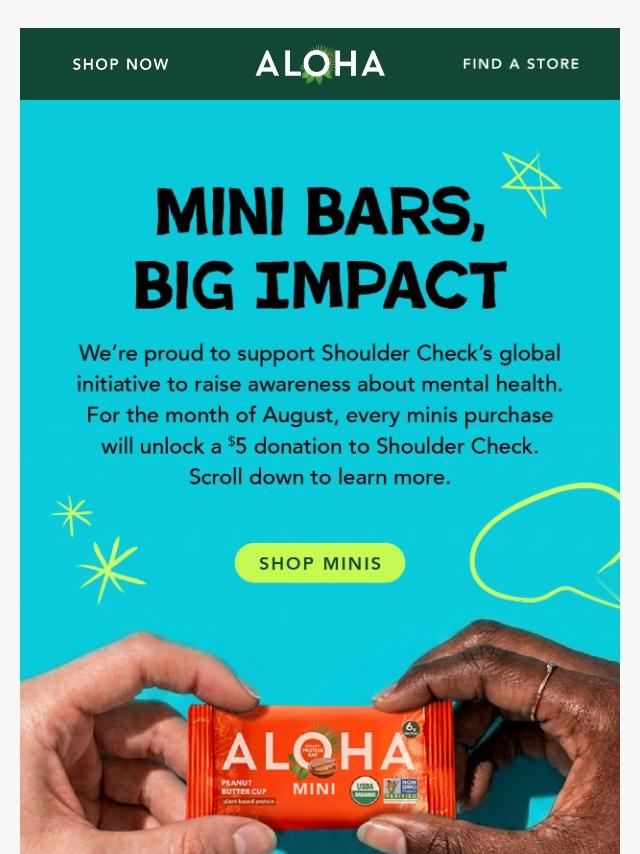Tap the Shop Now link in header
This screenshot has width=640, height=854.
[120, 64]
